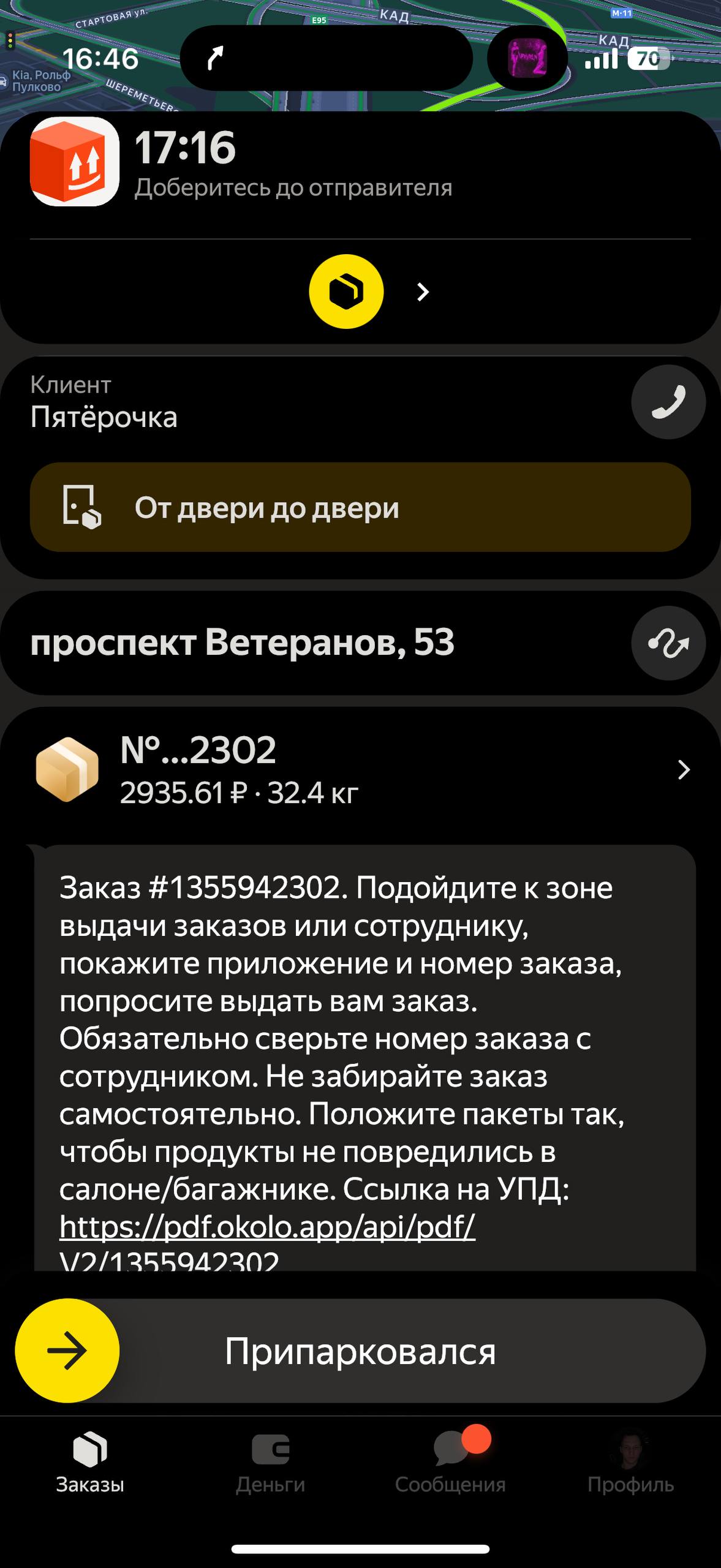This screenshot has width=721, height=1568.
Task: Open route to проспект Ветеранов, 53
Action: [668, 643]
